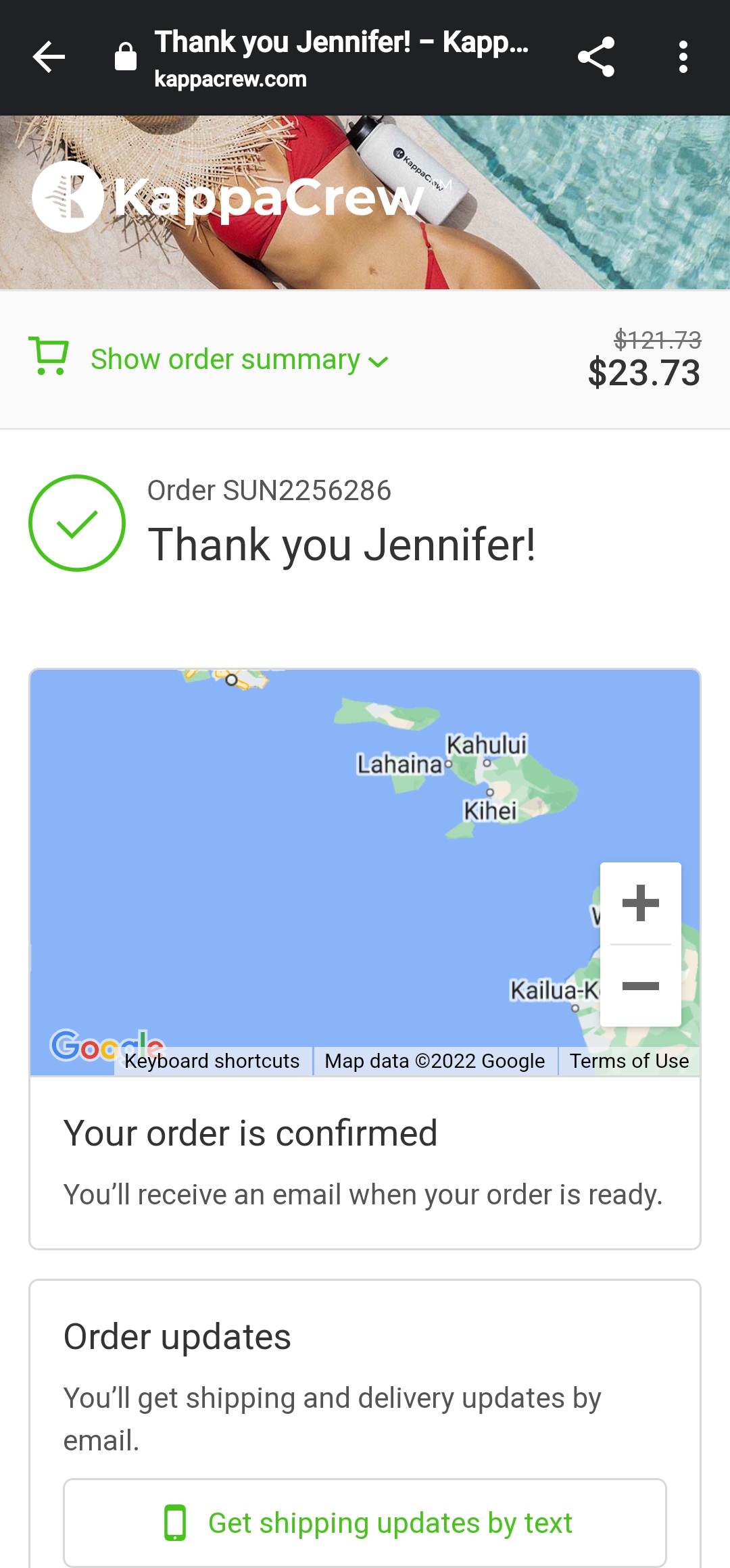The image size is (730, 1568).
Task: Open the KappaCrew store logo
Action: [226, 197]
